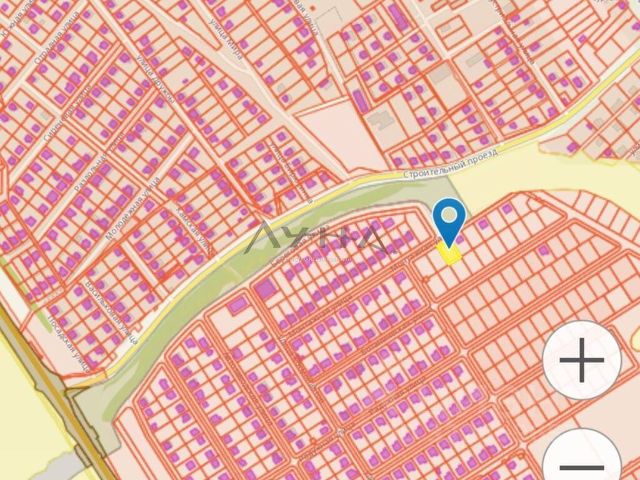Image resolution: width=640 pixels, height=480 pixels.
Task: Zoom in with the plus button
Action: click(x=581, y=360)
